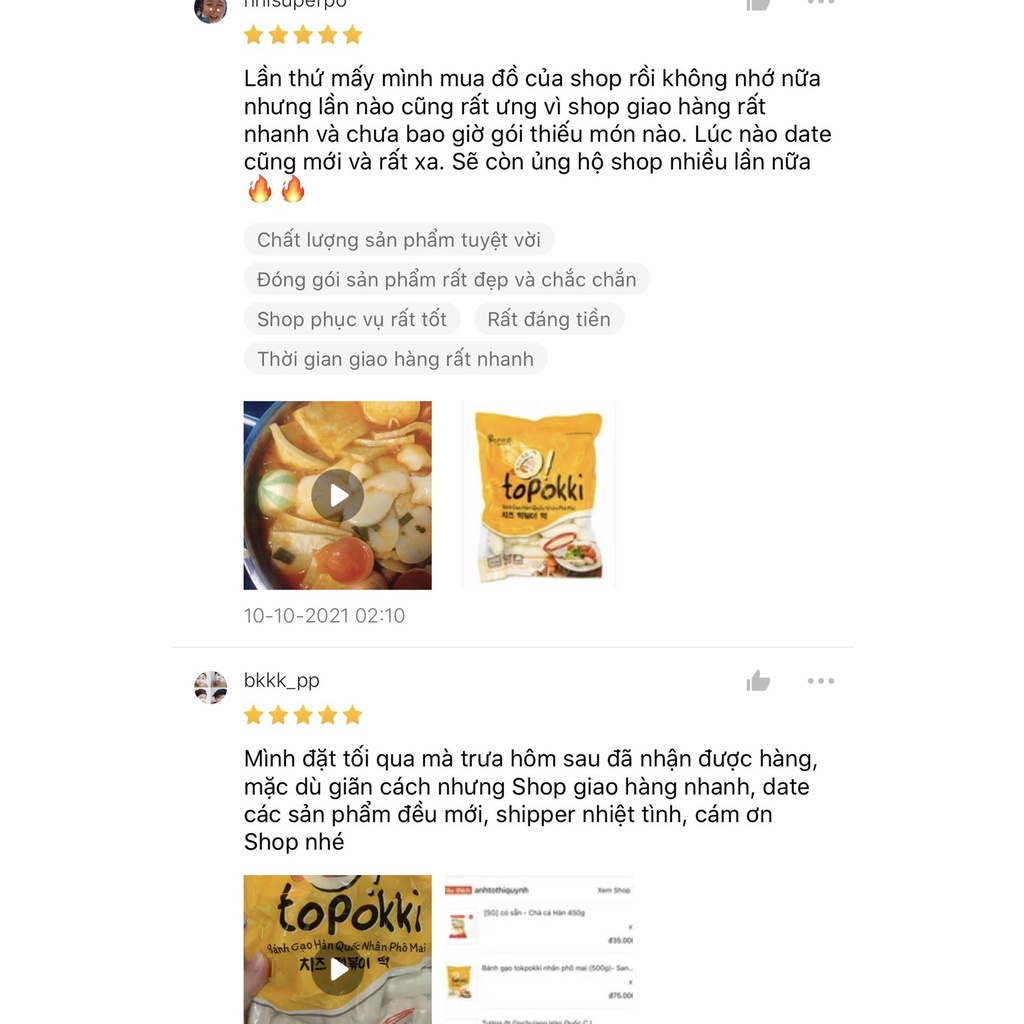Like the first review at top
The height and width of the screenshot is (1024, 1024).
point(758,4)
